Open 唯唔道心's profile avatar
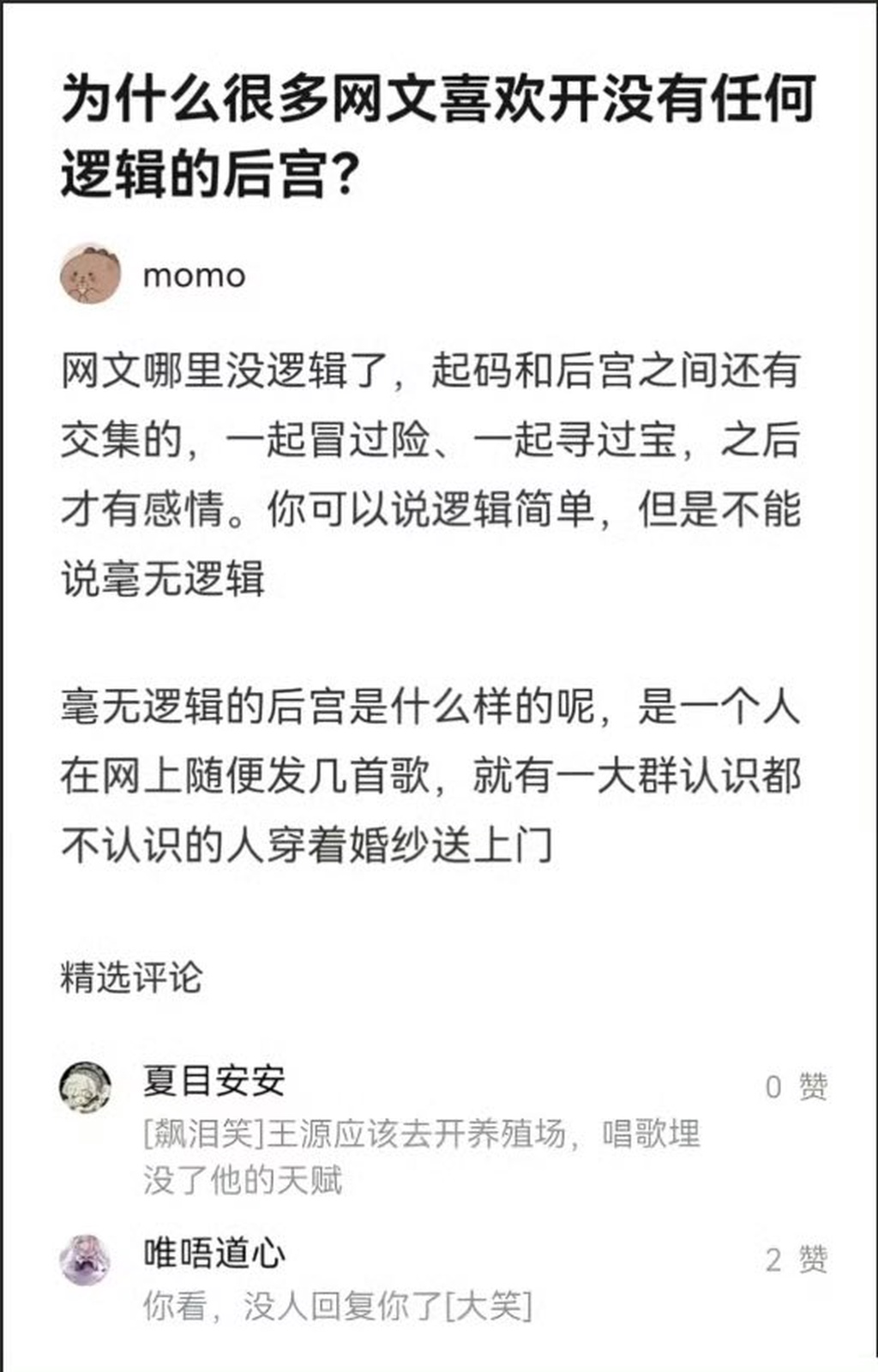 click(x=85, y=1260)
